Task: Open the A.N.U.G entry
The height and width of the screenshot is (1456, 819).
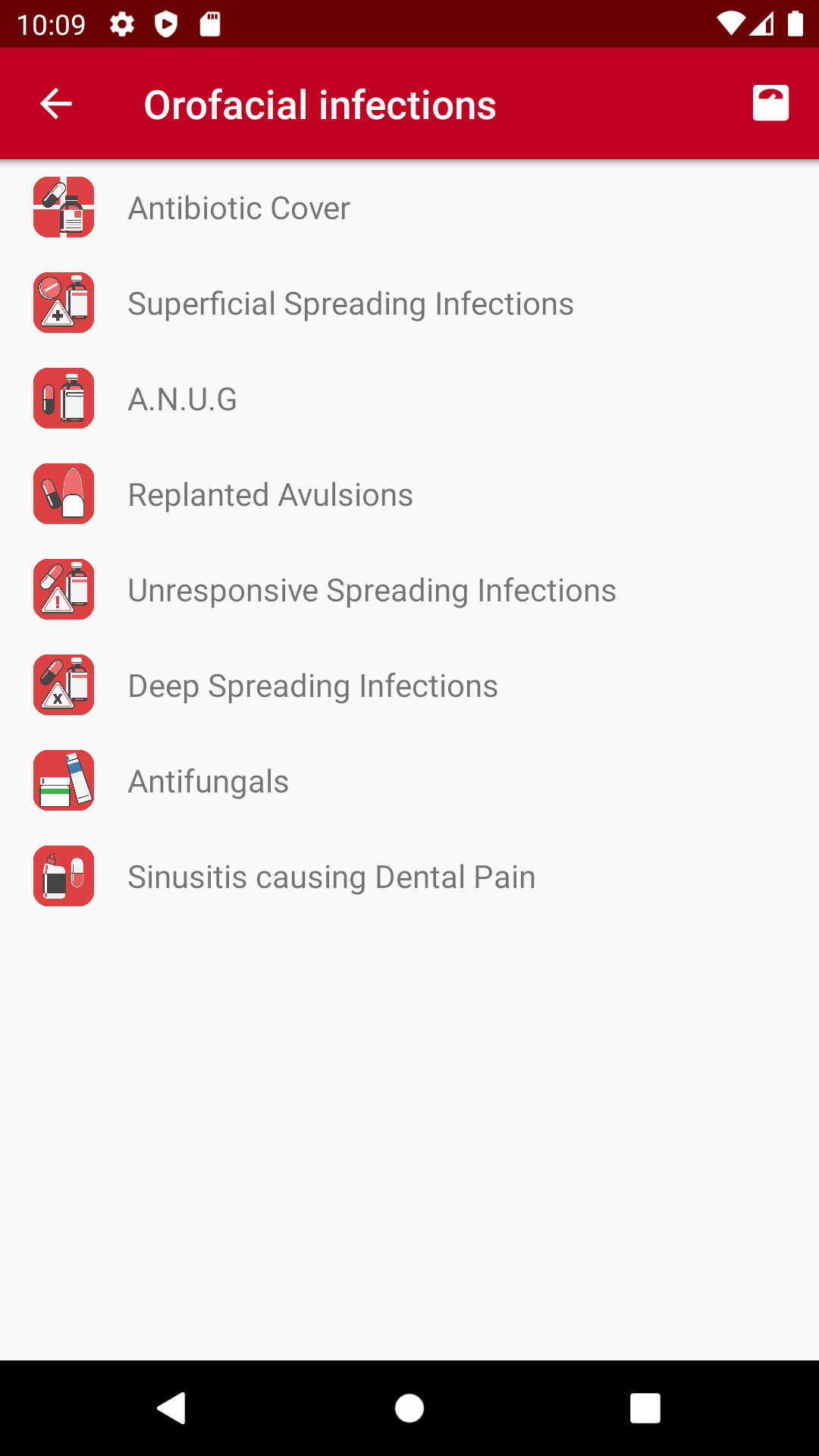Action: (409, 399)
